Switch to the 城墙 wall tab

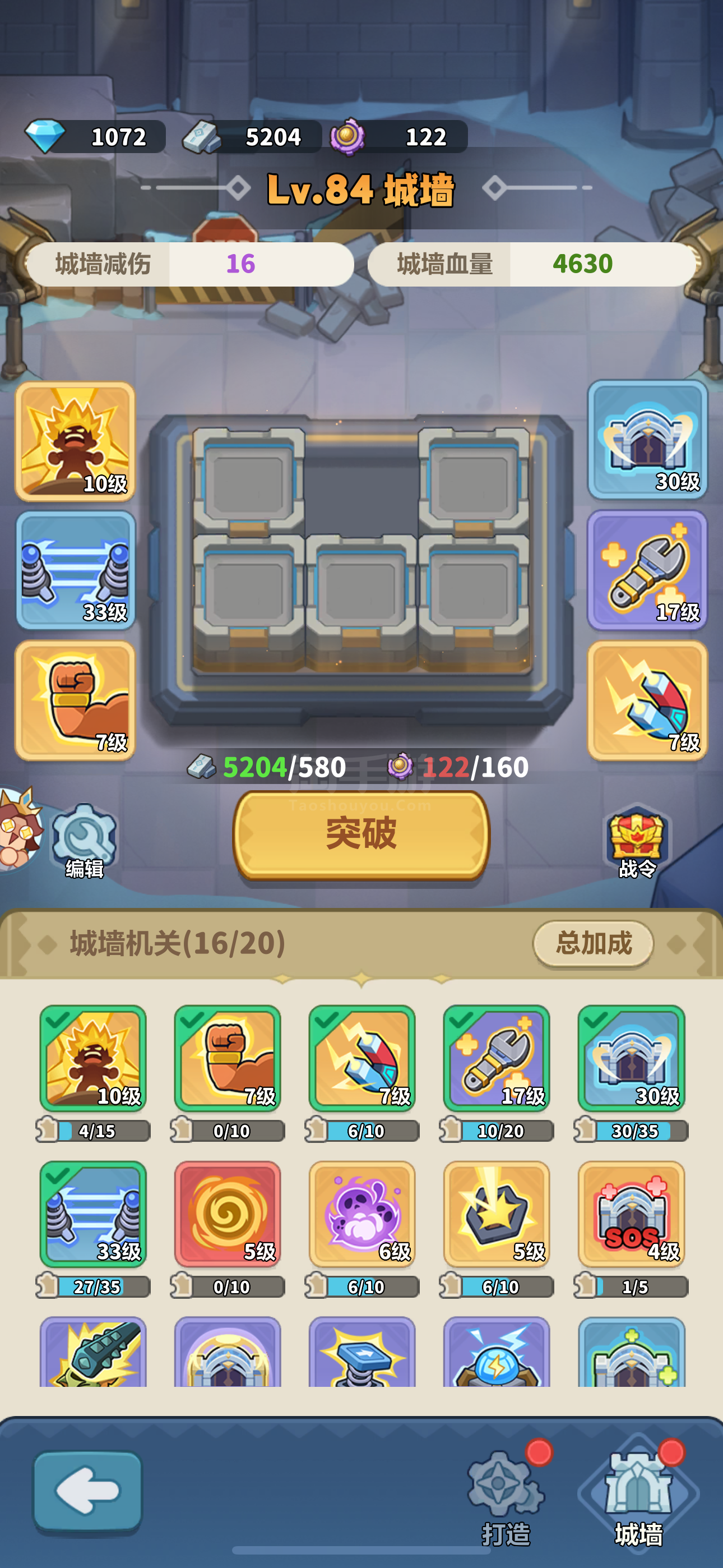point(638,1497)
